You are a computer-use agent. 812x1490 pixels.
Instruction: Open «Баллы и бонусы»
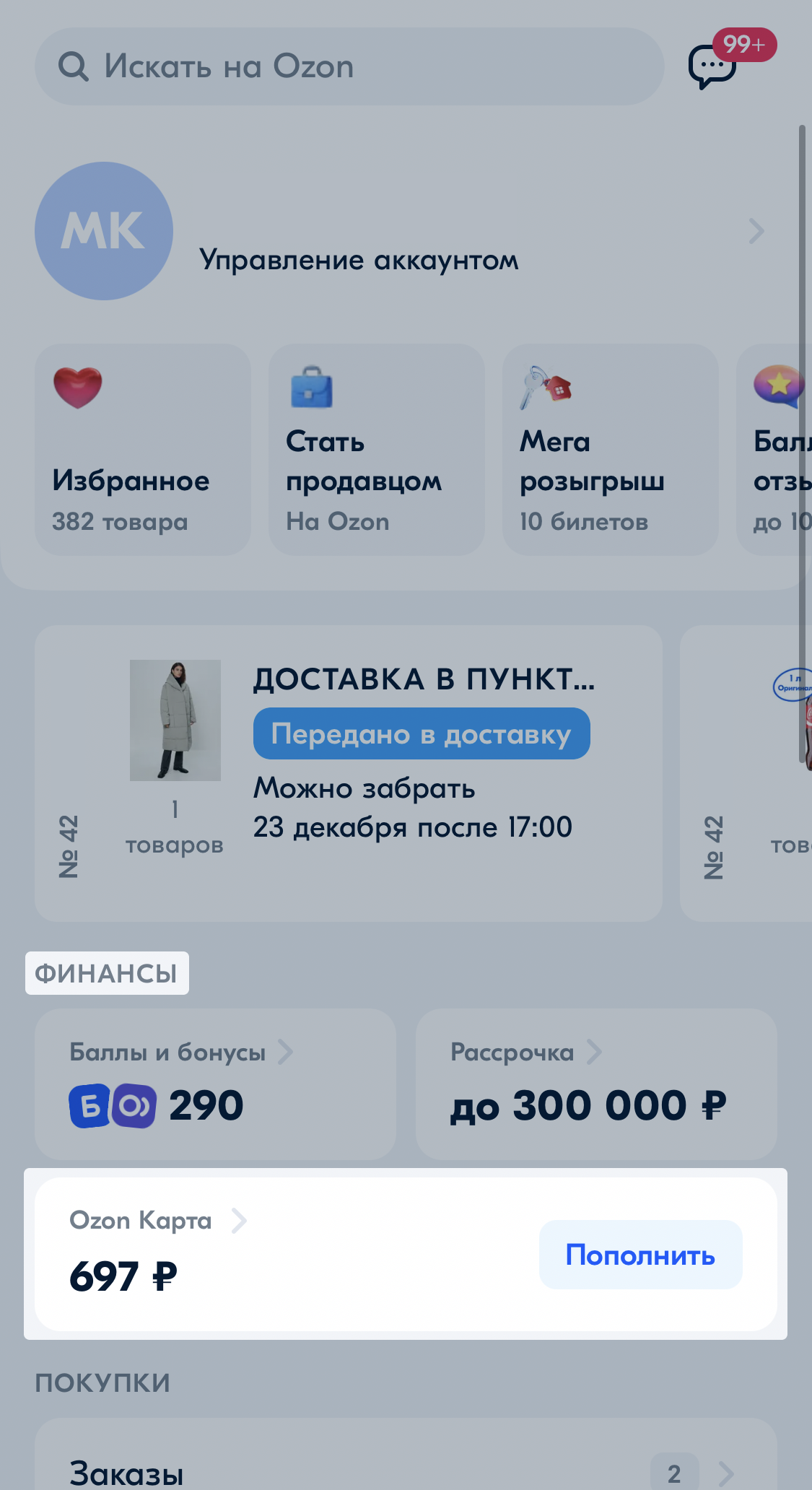[215, 1083]
